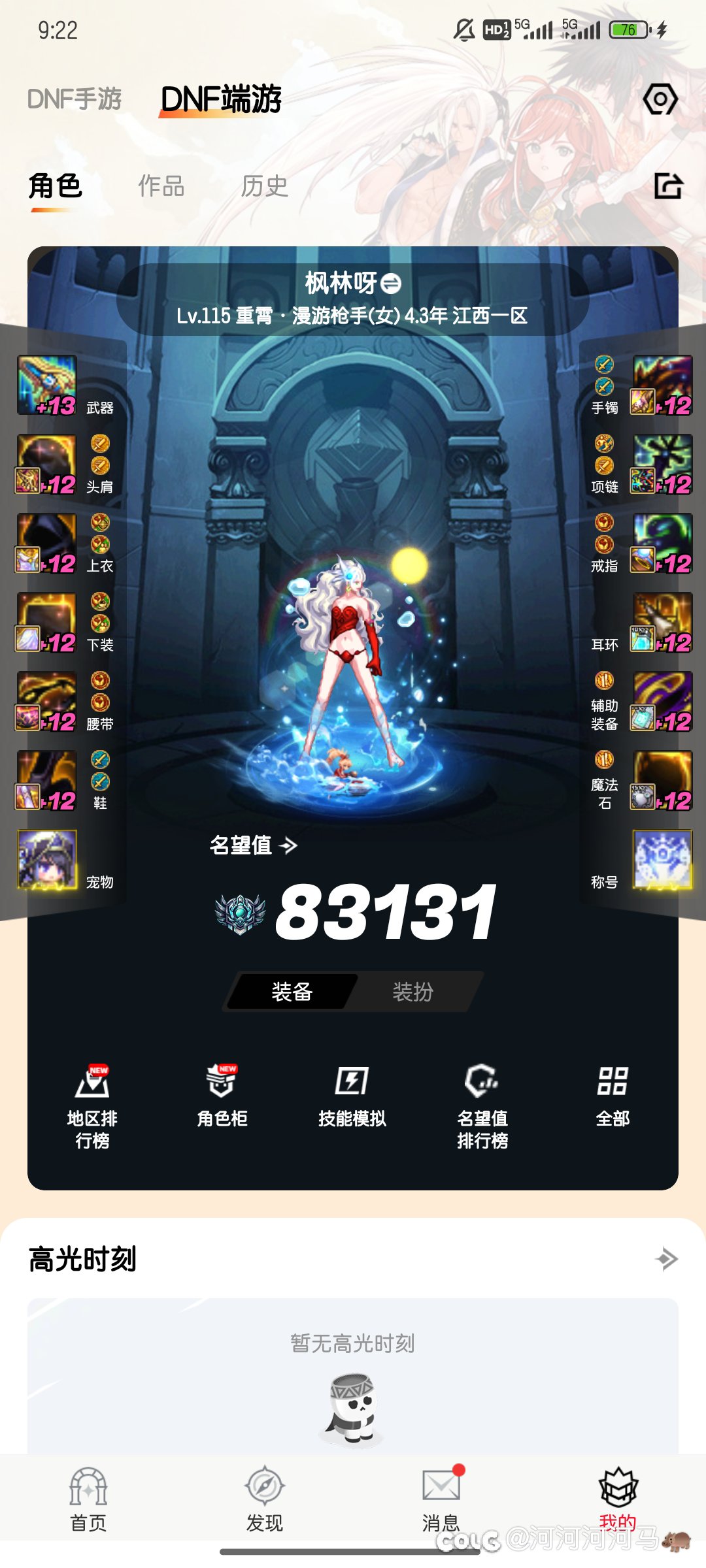
Task: Open 角色柜
Action: pos(222,1096)
